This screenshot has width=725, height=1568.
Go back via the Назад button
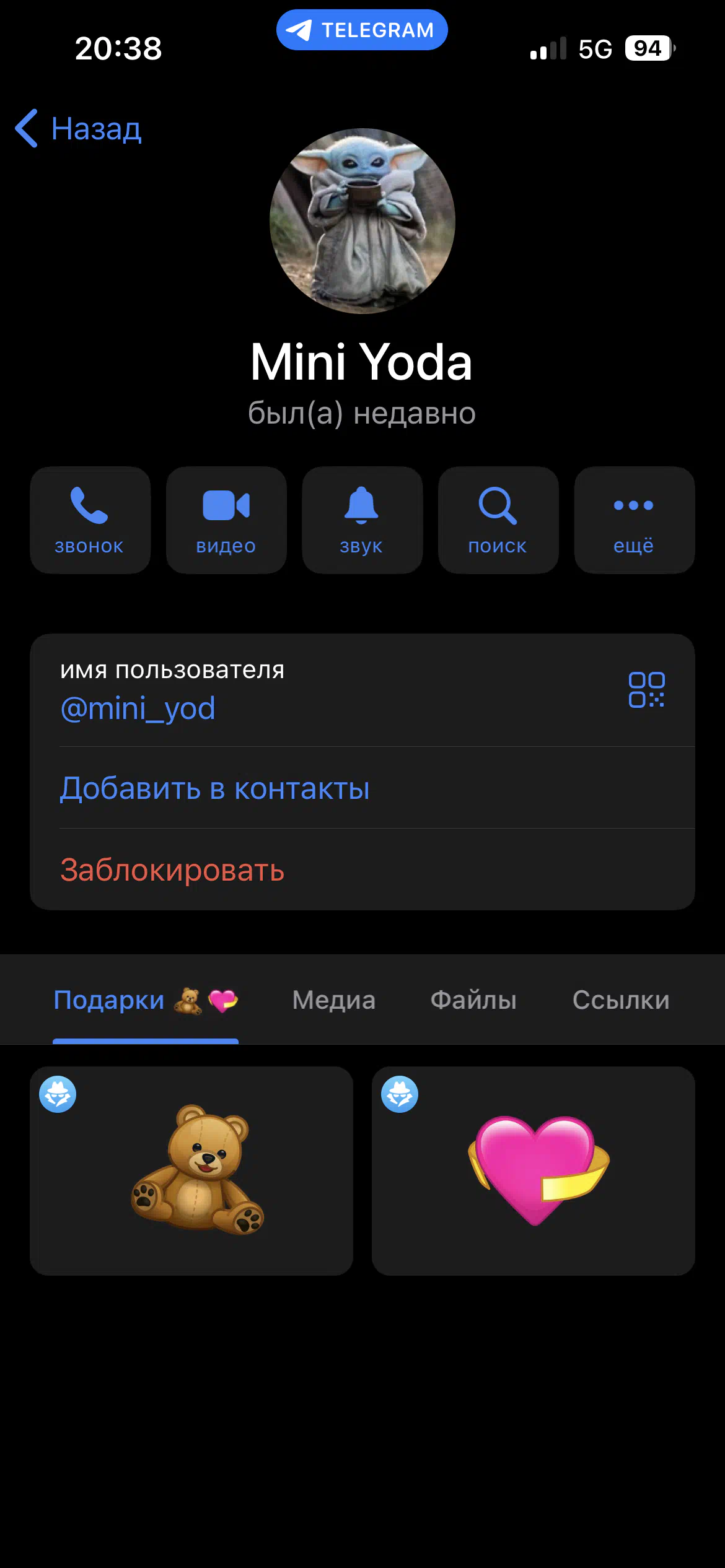[x=79, y=129]
